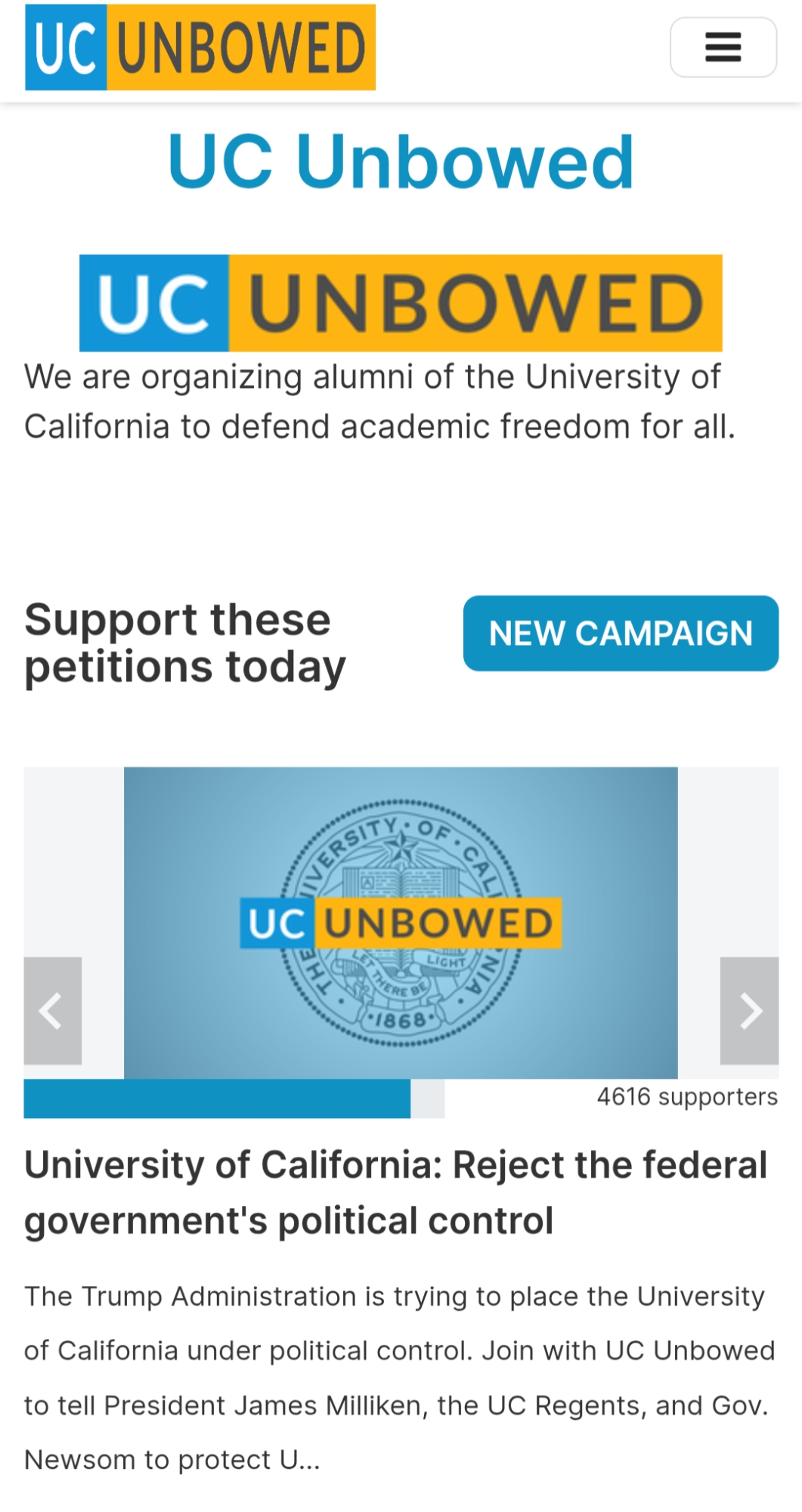Screen dimensions: 802x1512
Task: Show the previous petition in carousel
Action: pos(52,1011)
